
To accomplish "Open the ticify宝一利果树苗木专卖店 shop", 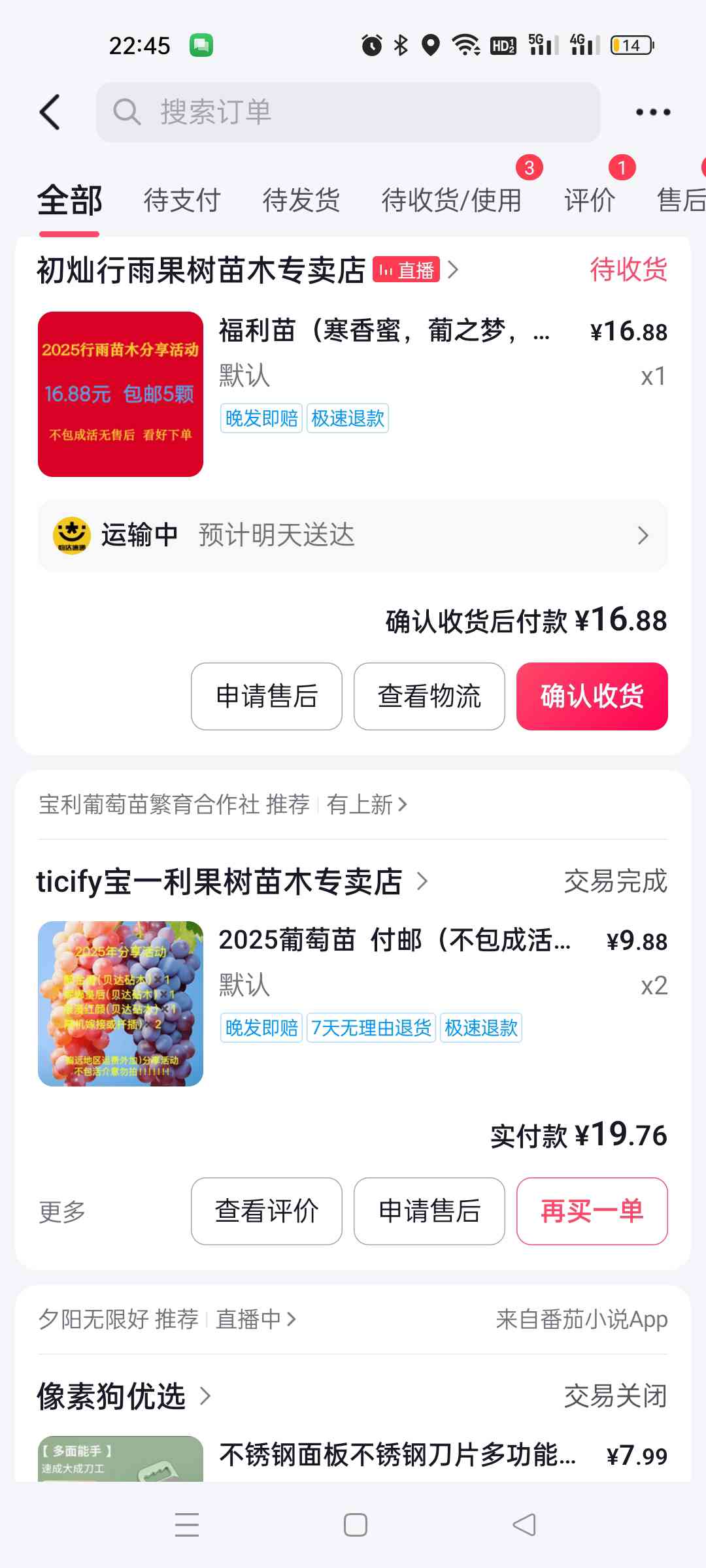I will click(x=233, y=881).
